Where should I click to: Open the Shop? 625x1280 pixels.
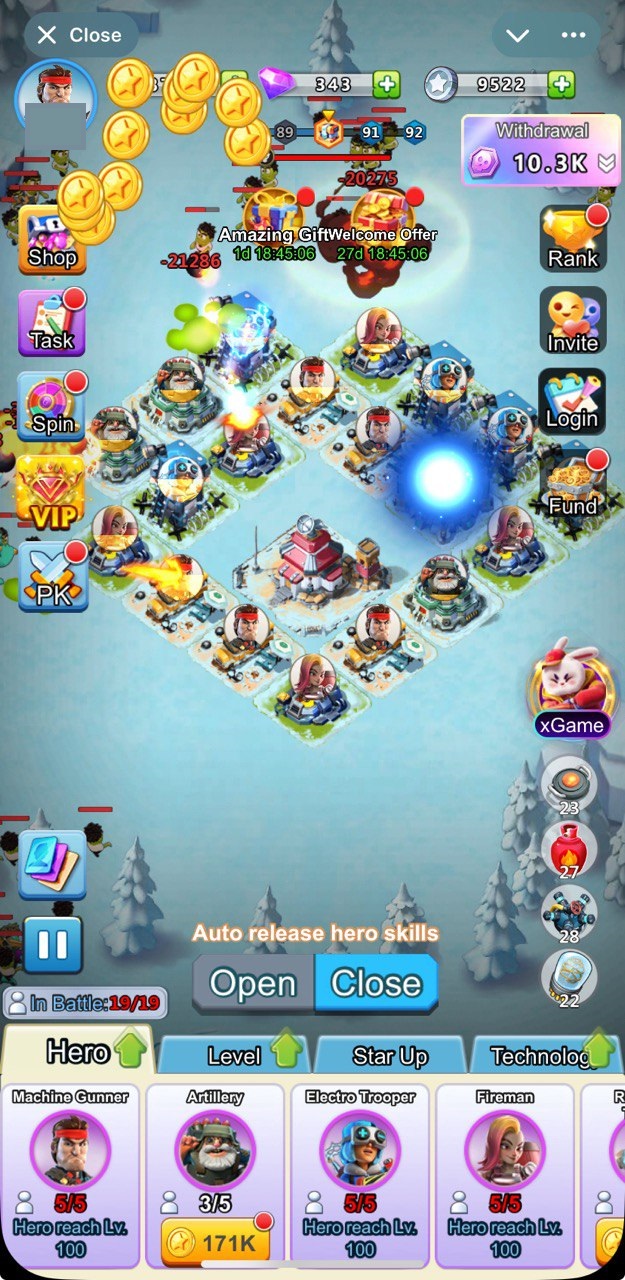pos(52,240)
